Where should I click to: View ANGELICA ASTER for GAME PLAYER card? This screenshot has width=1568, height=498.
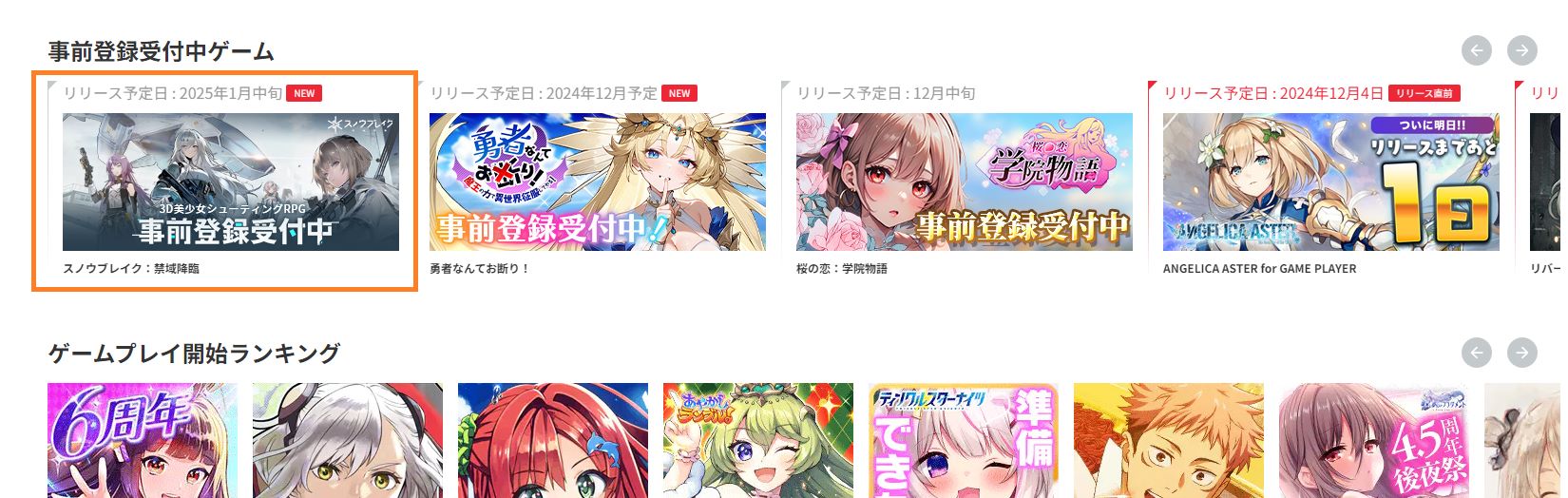coord(1330,182)
